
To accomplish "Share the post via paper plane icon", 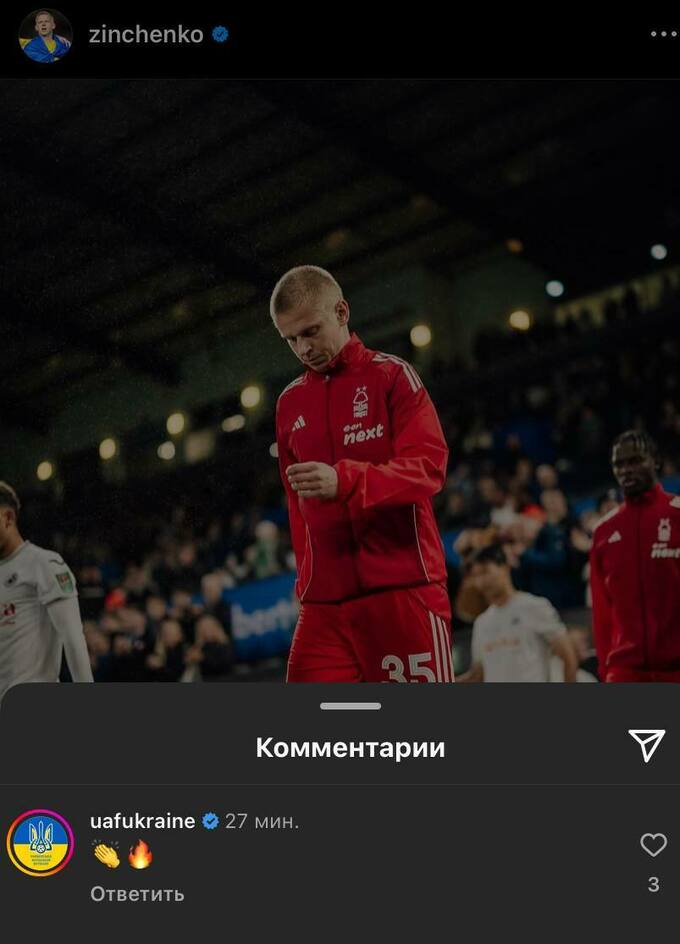I will pyautogui.click(x=646, y=745).
